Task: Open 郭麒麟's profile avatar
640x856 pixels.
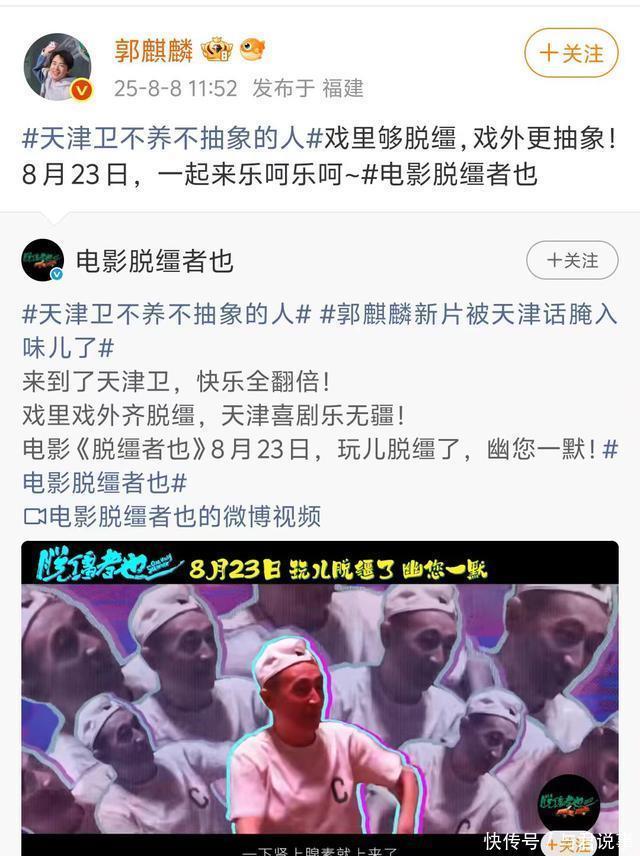Action: tap(57, 66)
